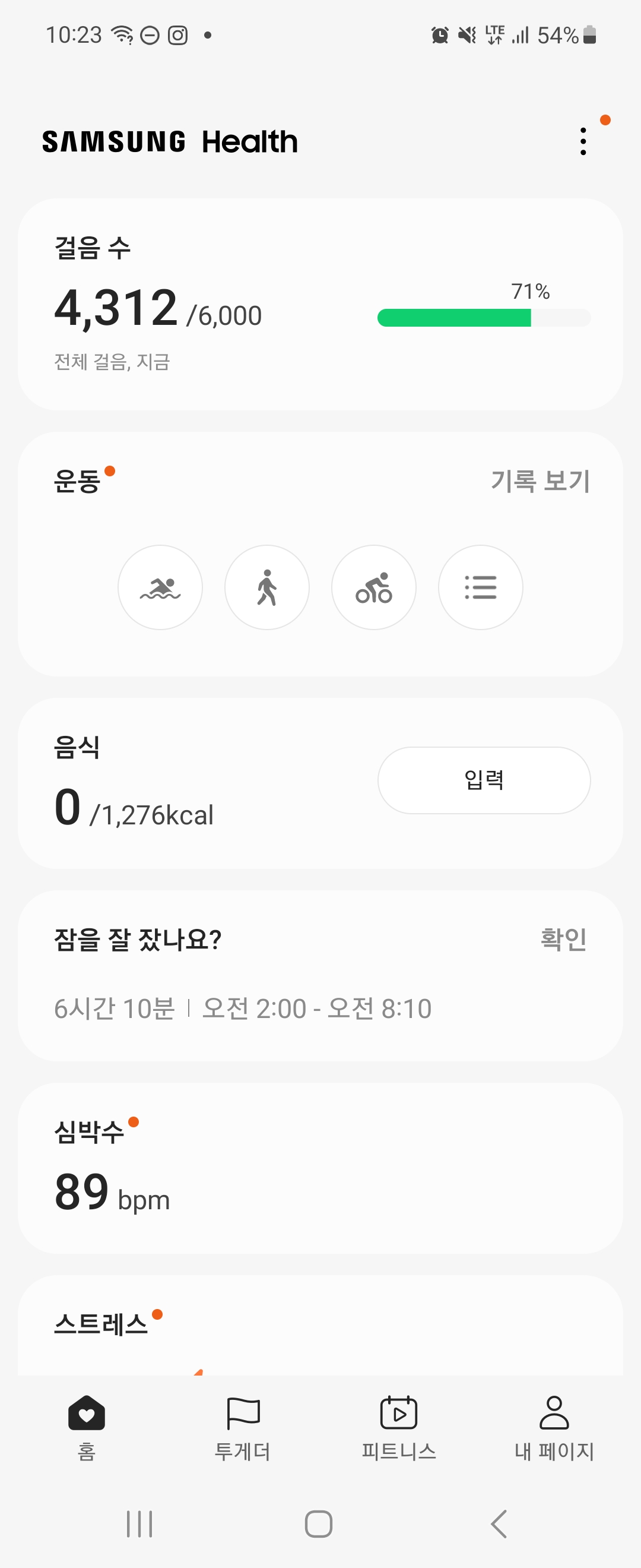
Task: Open the three-dot overflow menu
Action: pyautogui.click(x=583, y=141)
